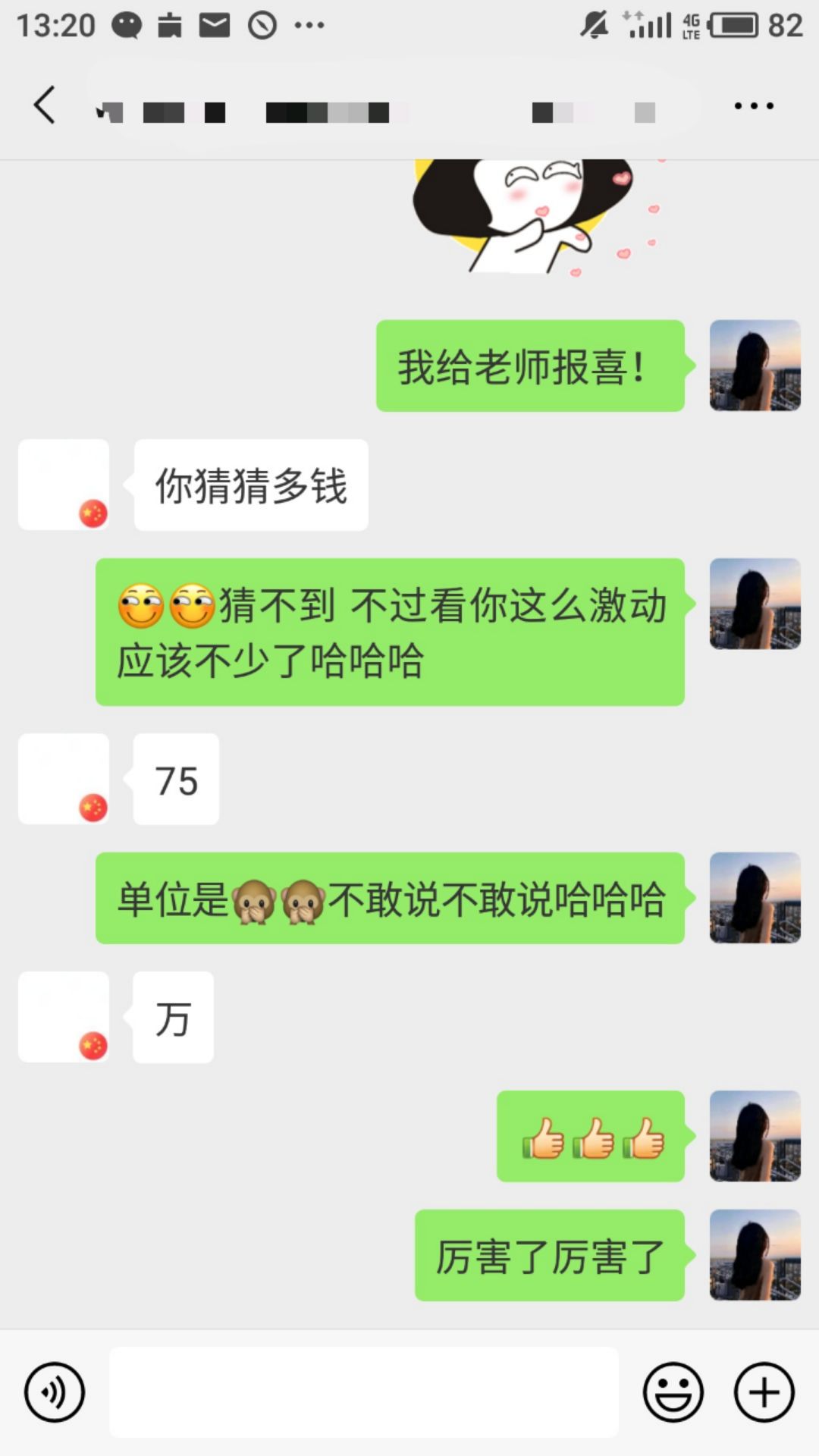The image size is (819, 1456).
Task: Open the plus attachments menu
Action: click(764, 1392)
